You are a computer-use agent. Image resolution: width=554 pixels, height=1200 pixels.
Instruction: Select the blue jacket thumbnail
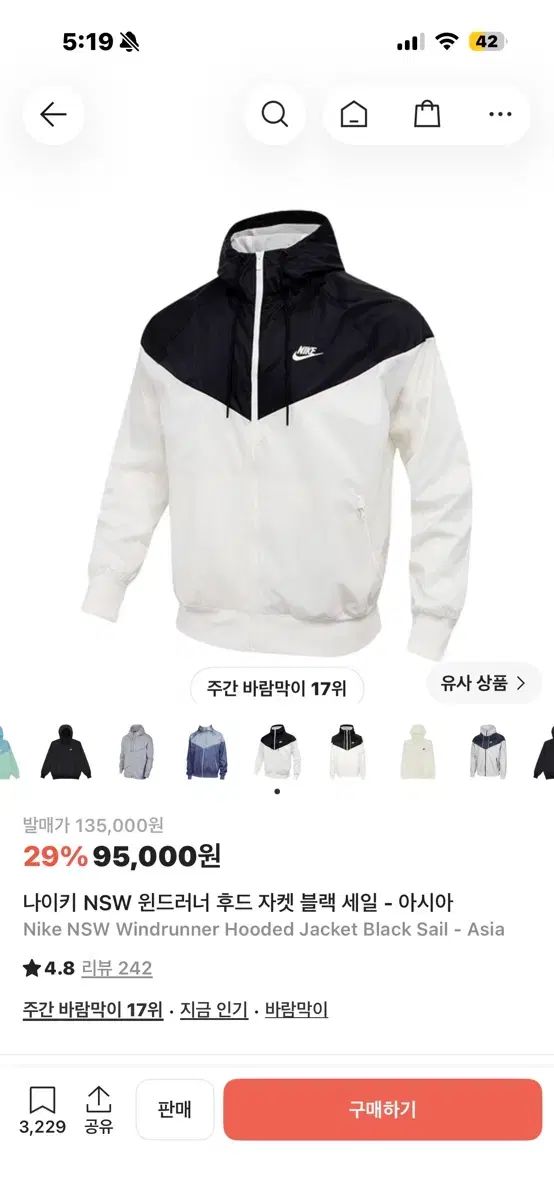[x=207, y=752]
